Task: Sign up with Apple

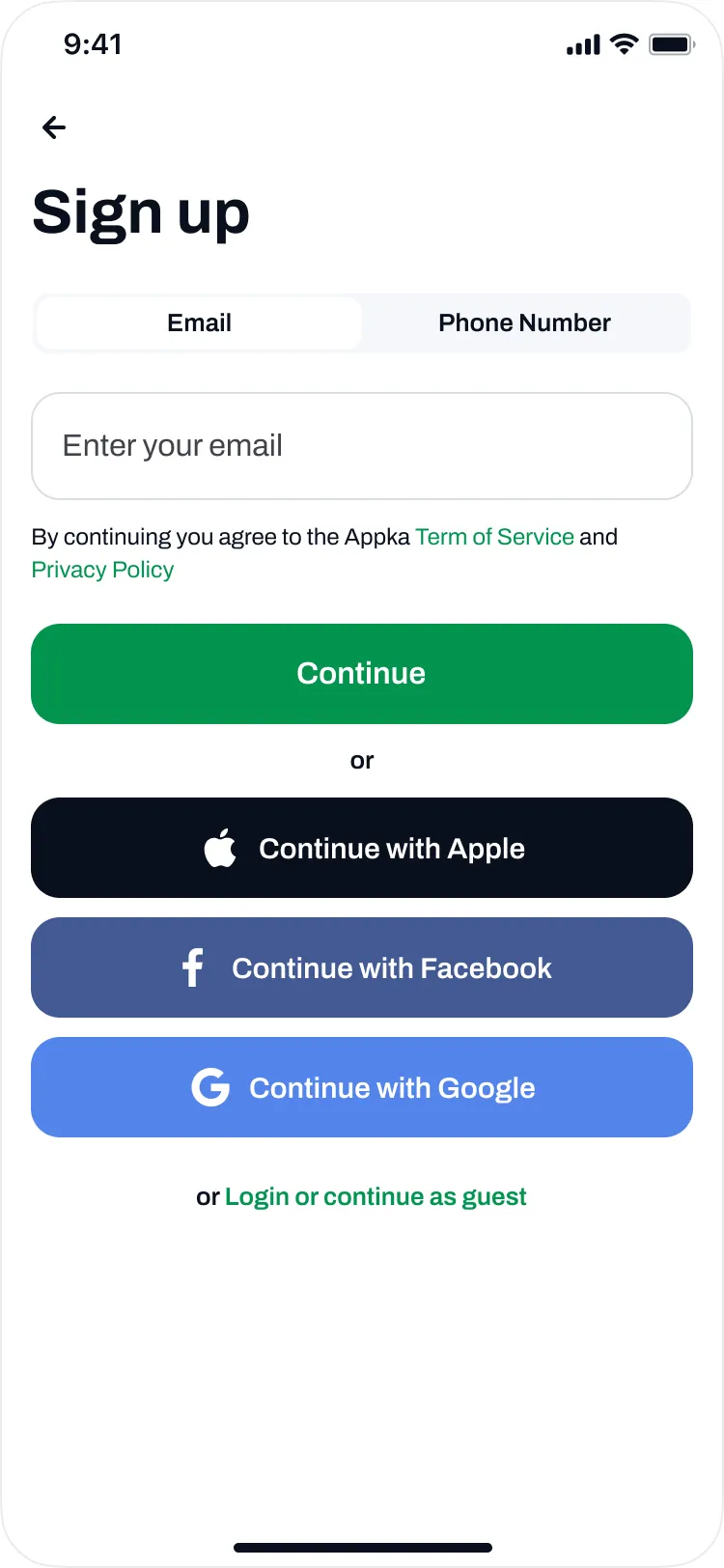Action: [362, 848]
